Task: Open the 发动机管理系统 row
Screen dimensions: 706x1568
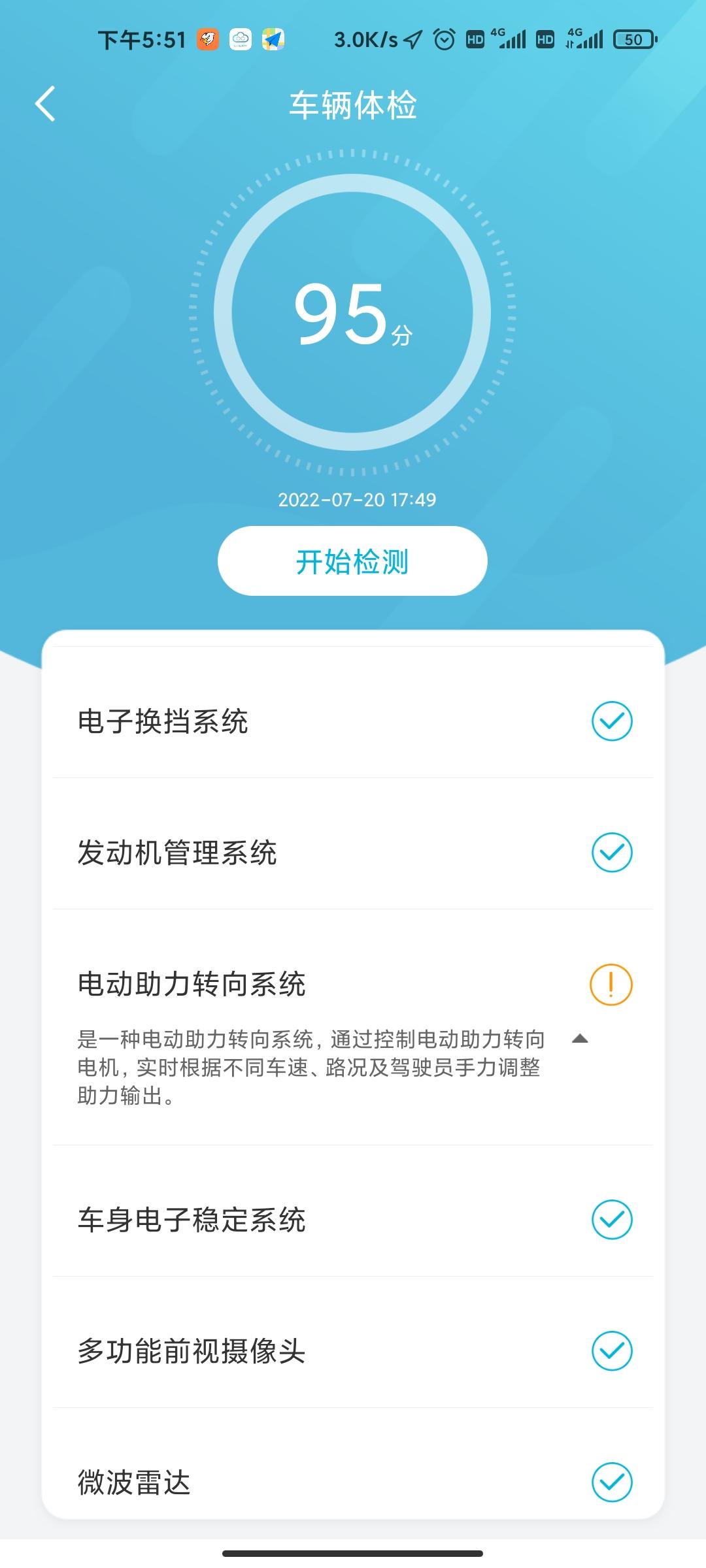Action: pyautogui.click(x=353, y=853)
